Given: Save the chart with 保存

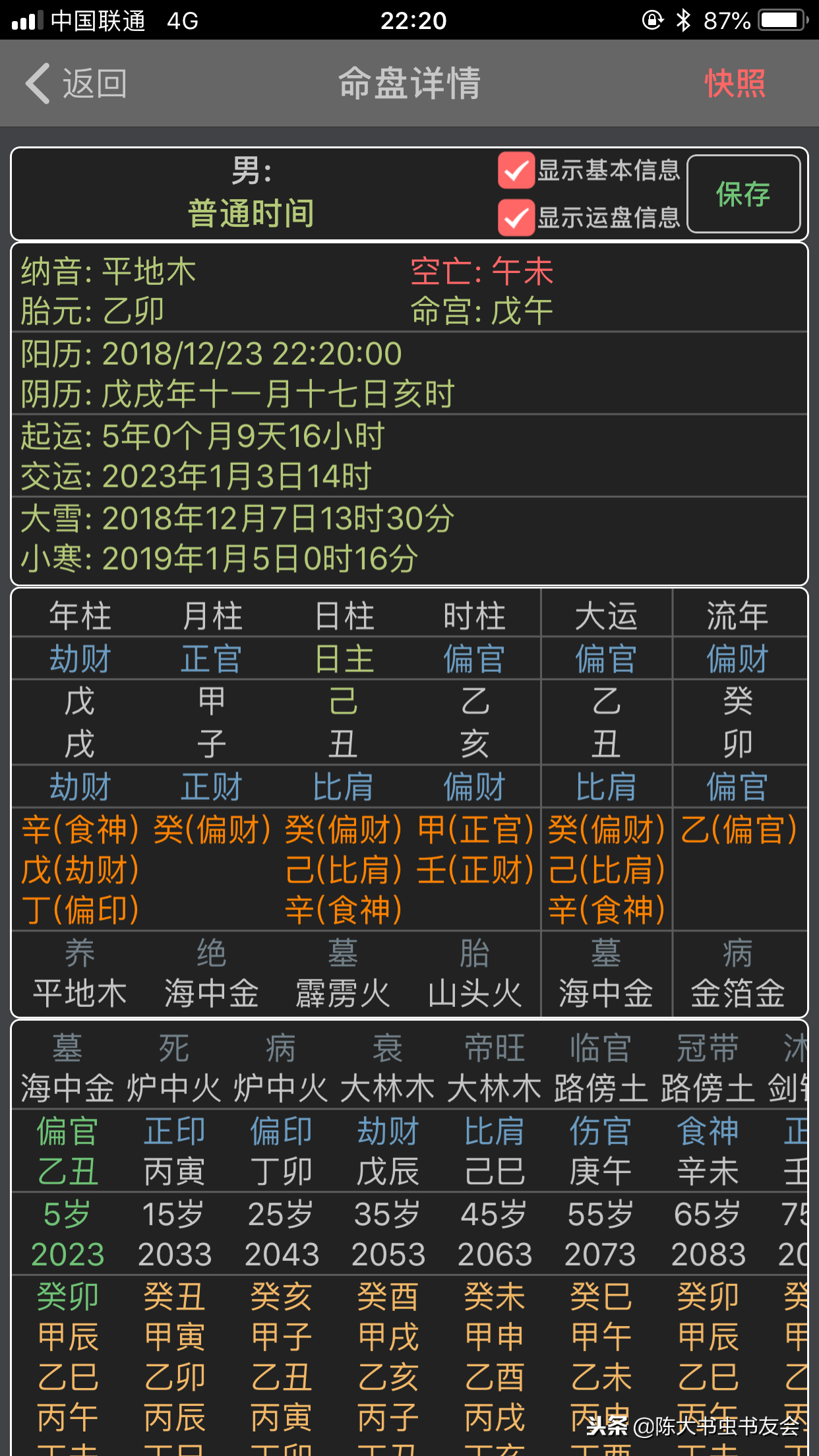Looking at the screenshot, I should click(x=744, y=194).
